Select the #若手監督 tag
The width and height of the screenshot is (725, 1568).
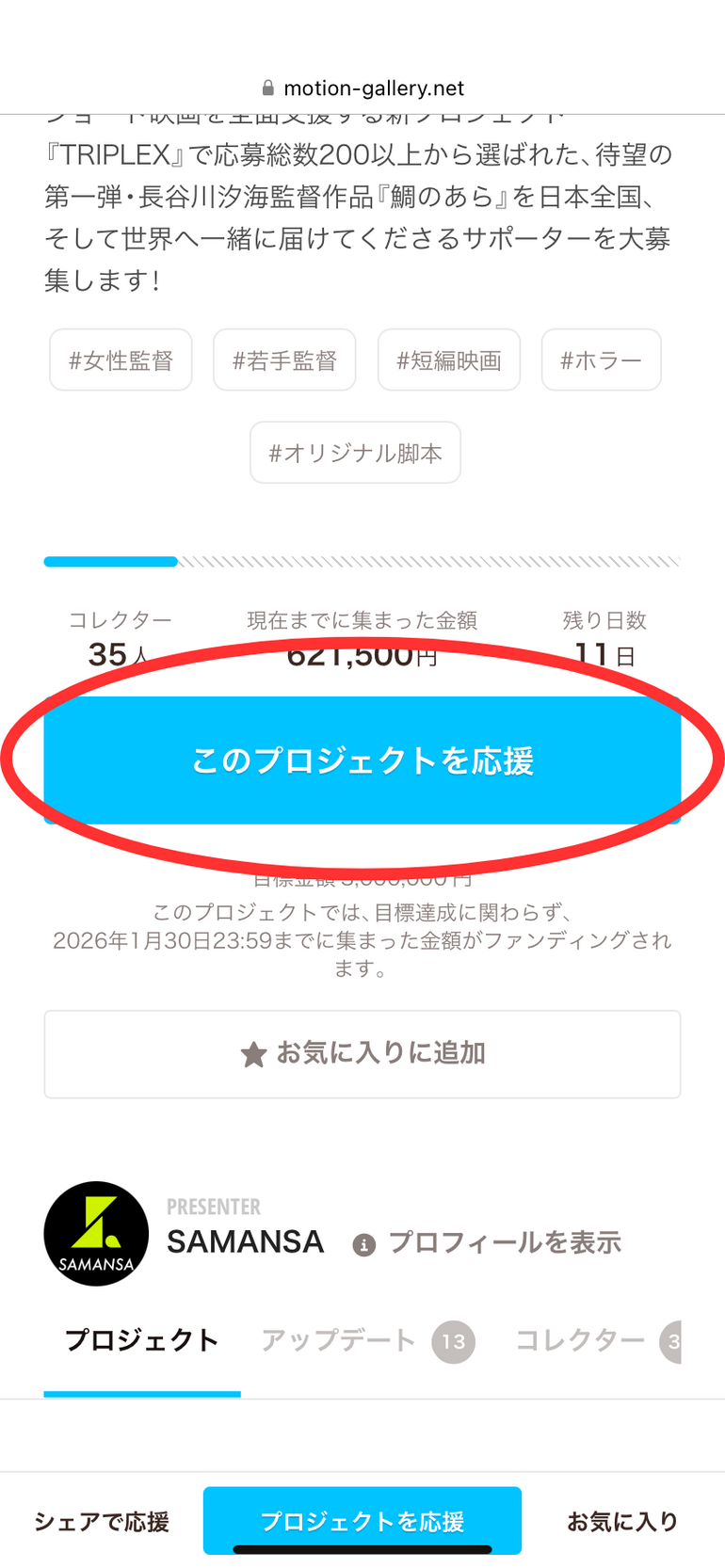coord(284,360)
